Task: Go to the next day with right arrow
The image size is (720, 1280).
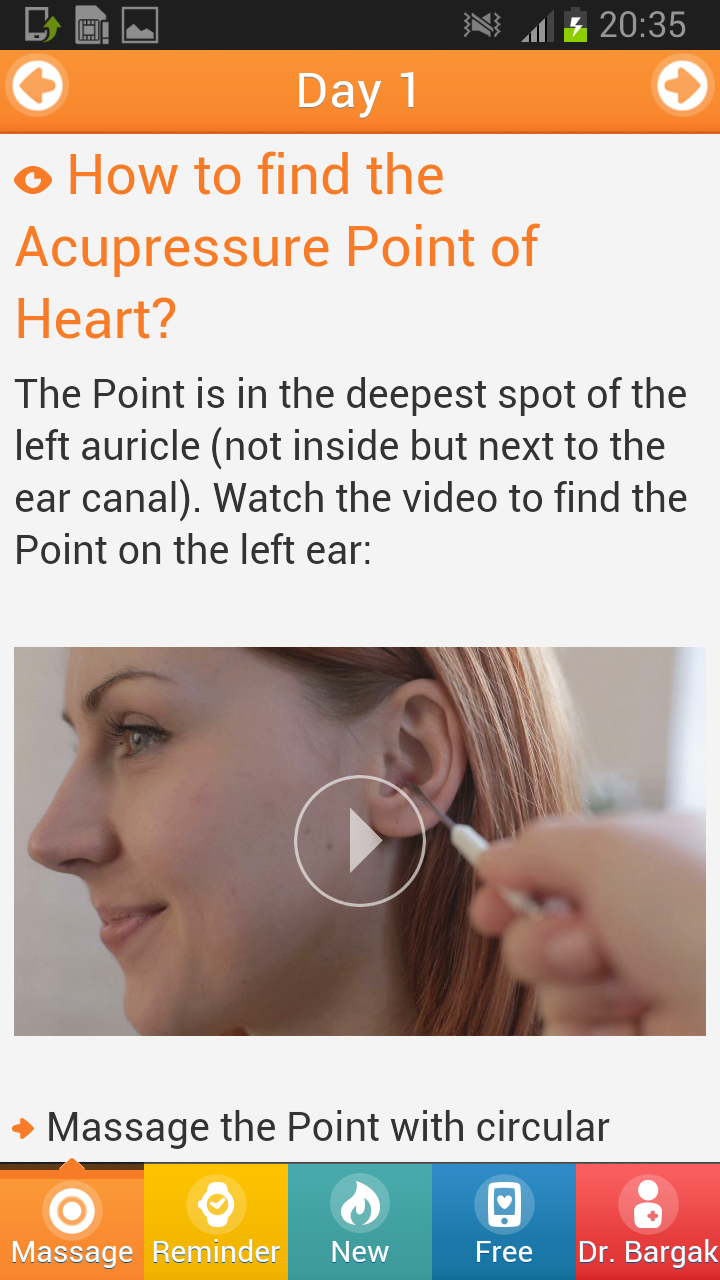Action: [683, 87]
